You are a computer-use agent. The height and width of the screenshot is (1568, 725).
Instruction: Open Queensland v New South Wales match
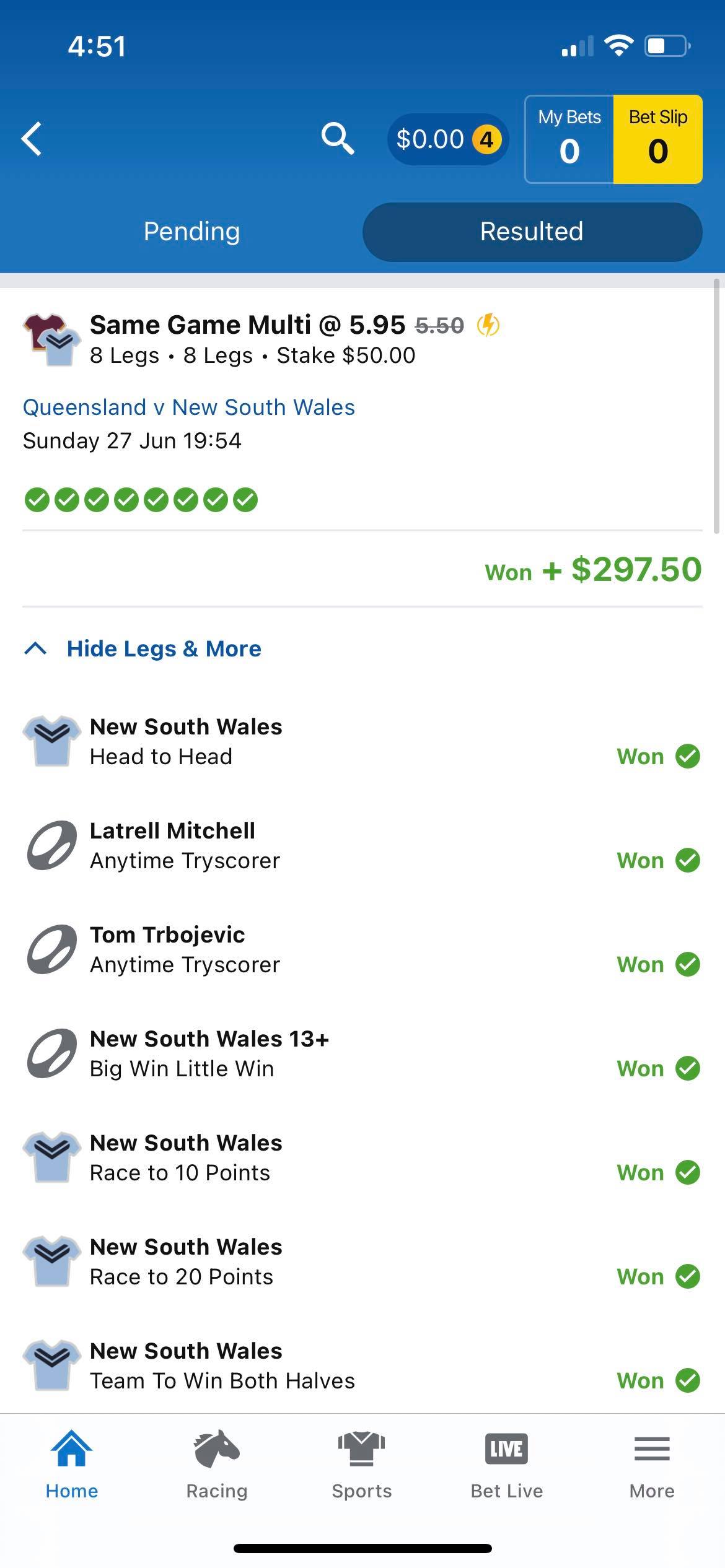[188, 407]
